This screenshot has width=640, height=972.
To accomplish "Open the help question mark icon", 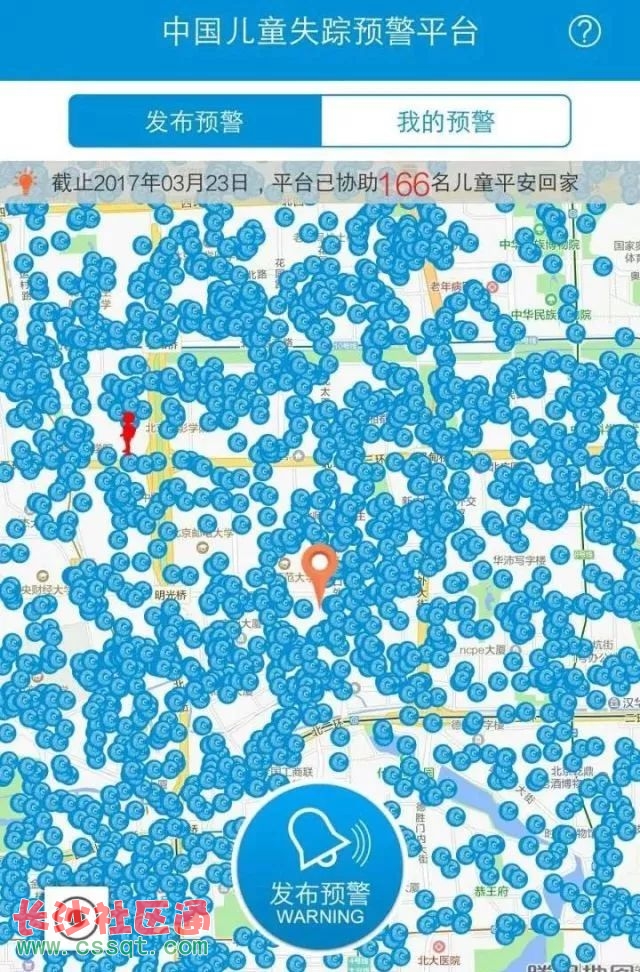I will (585, 32).
